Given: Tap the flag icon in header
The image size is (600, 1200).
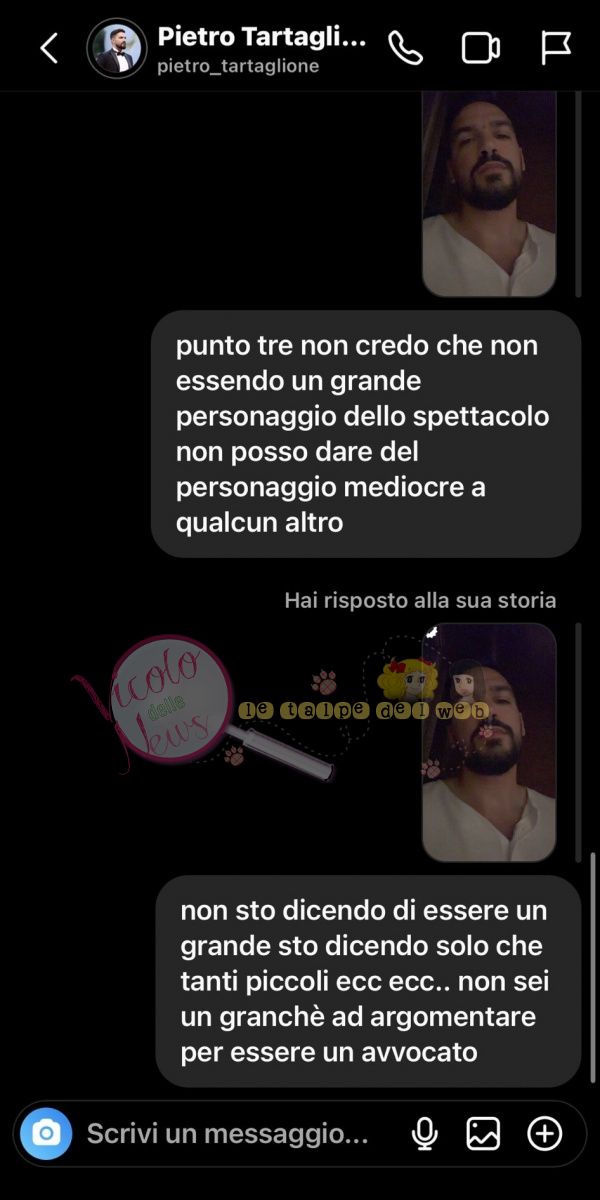Looking at the screenshot, I should click(554, 48).
